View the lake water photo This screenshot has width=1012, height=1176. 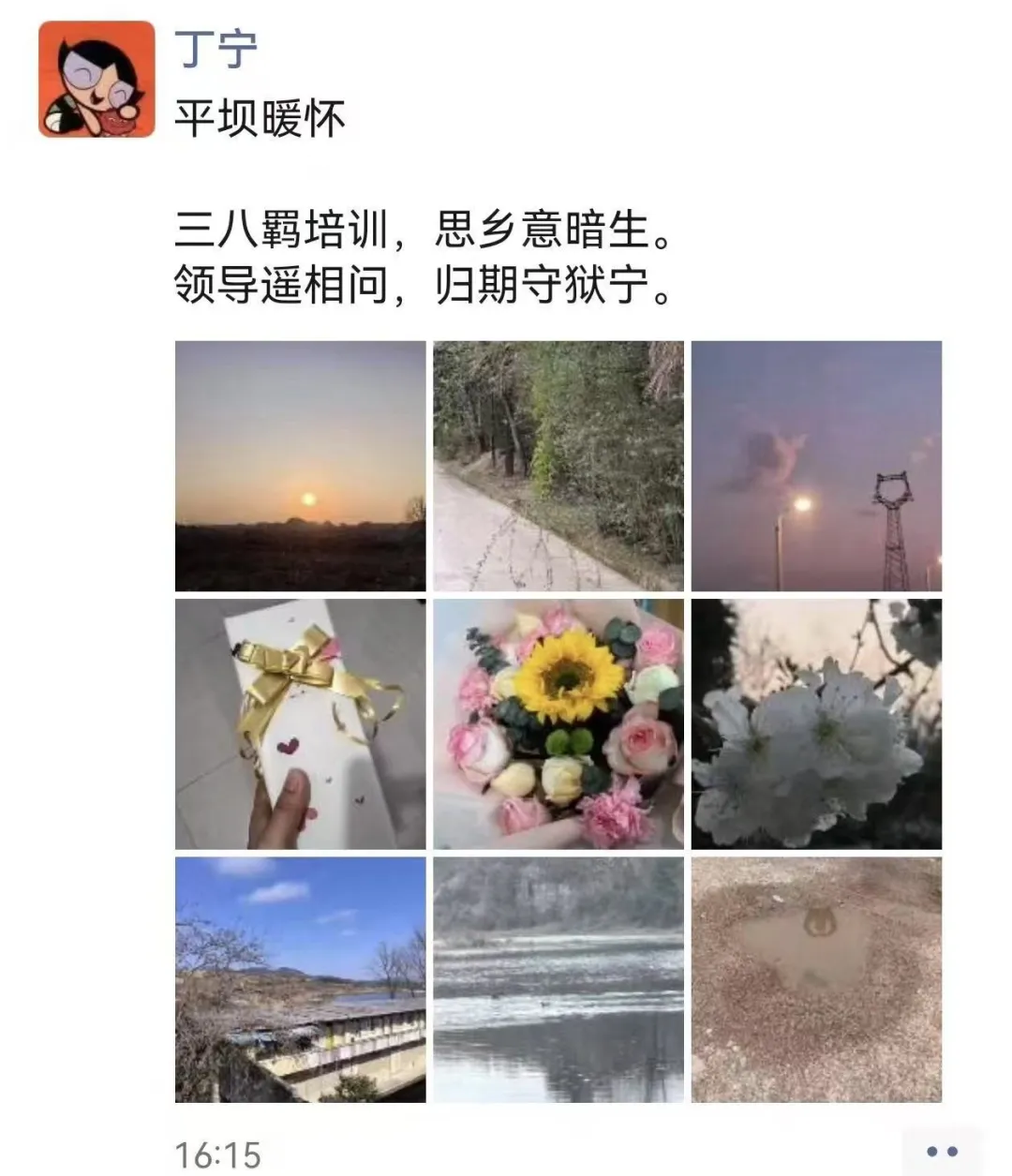[x=558, y=979]
